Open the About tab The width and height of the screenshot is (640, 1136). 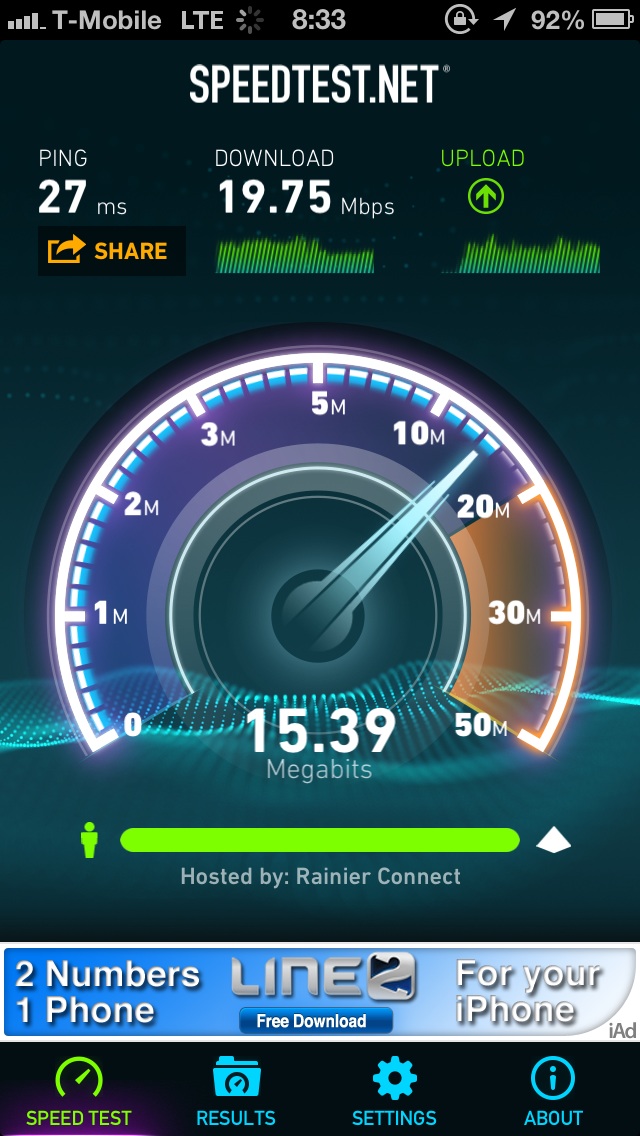553,1093
